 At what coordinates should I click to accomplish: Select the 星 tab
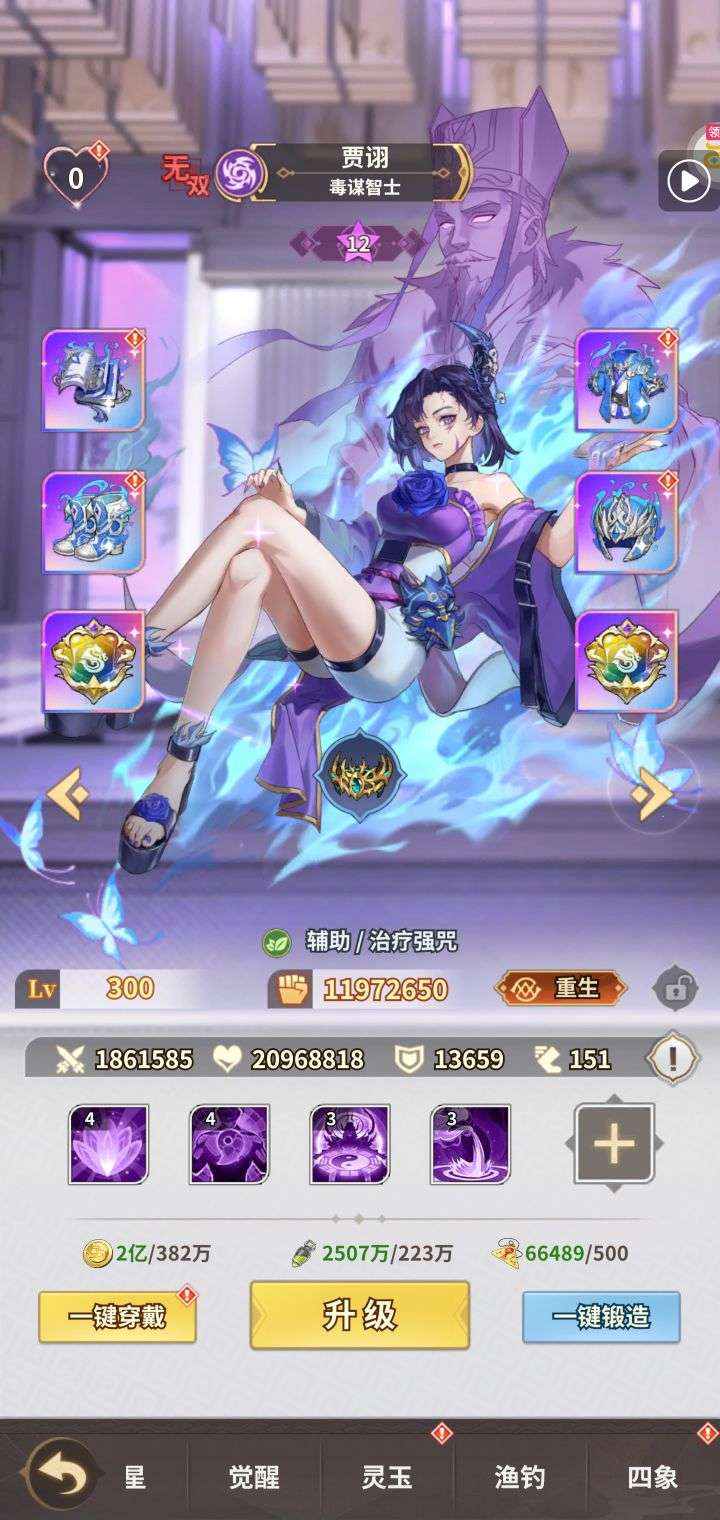point(135,1477)
